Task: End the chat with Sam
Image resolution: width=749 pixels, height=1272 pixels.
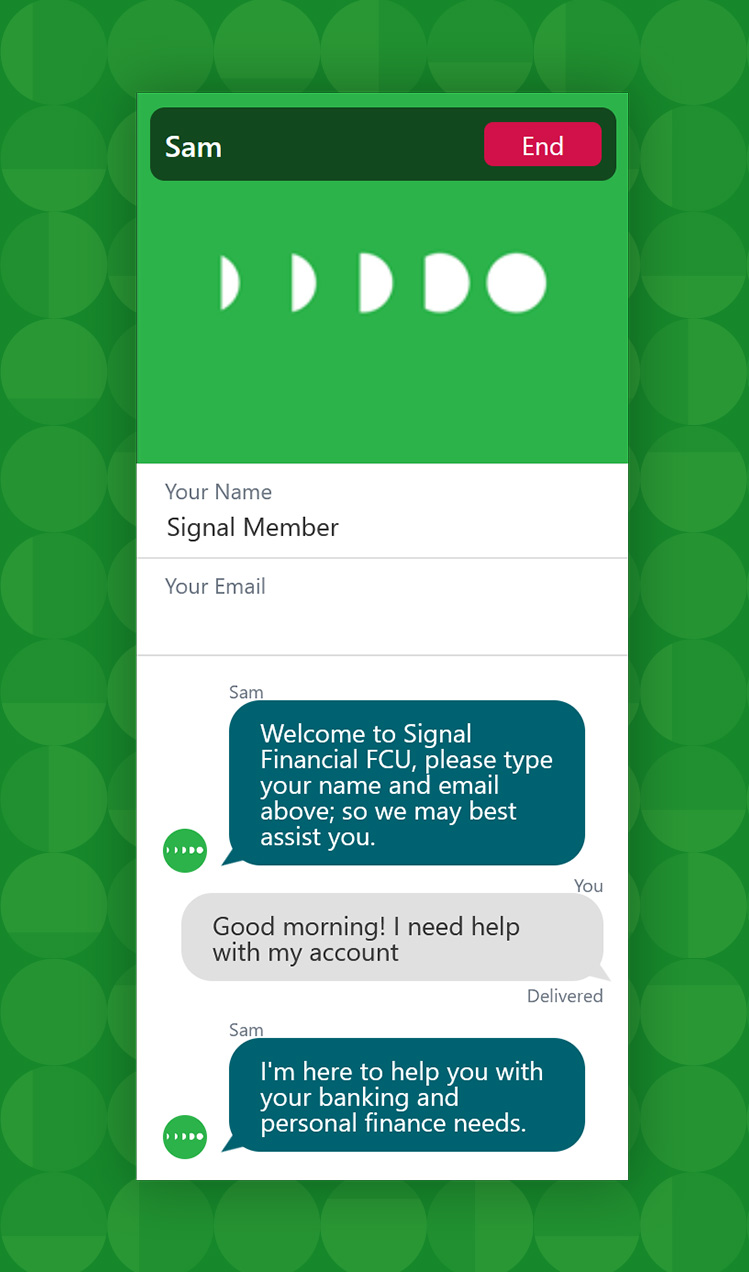Action: point(542,145)
